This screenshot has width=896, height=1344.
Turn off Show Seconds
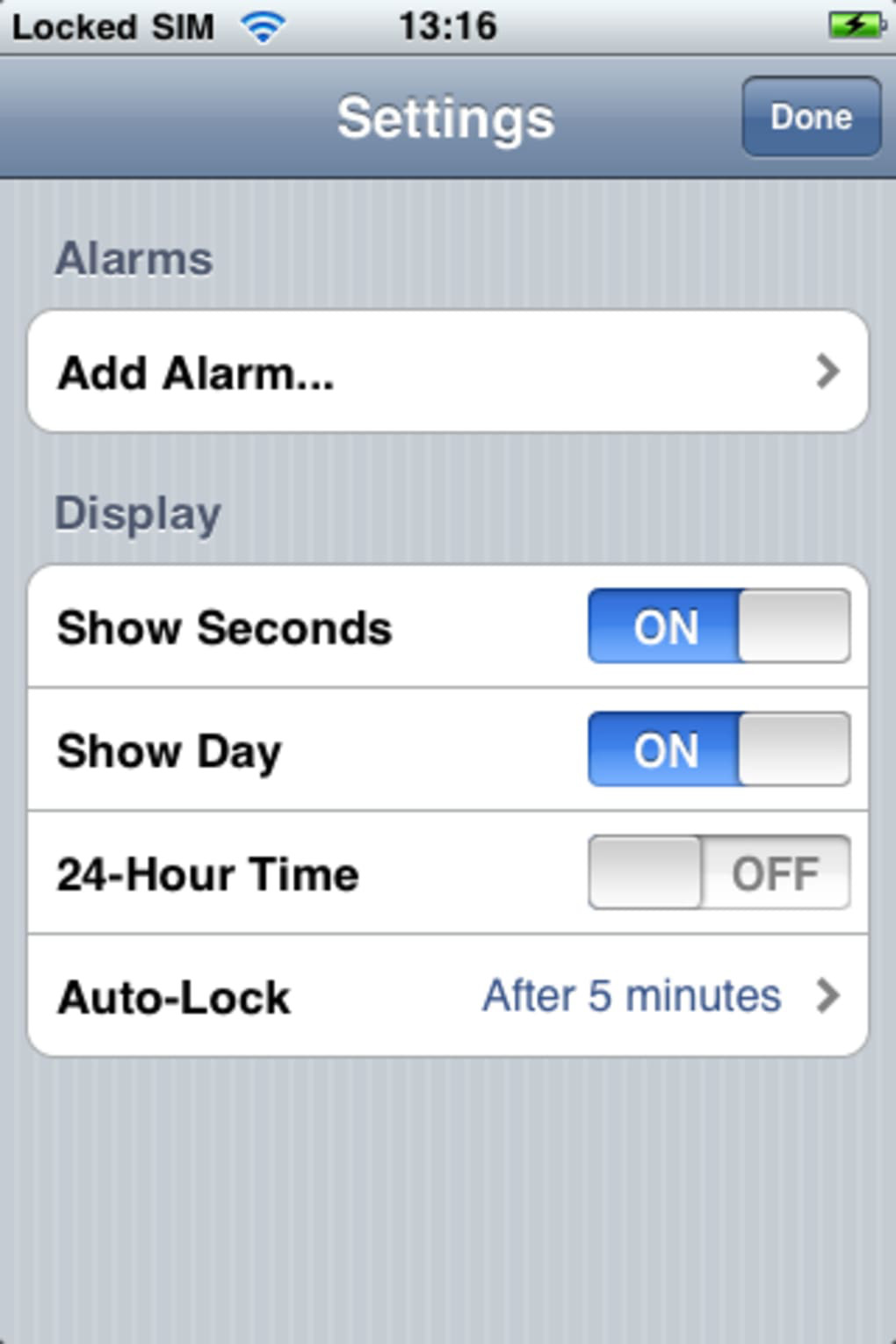click(719, 626)
